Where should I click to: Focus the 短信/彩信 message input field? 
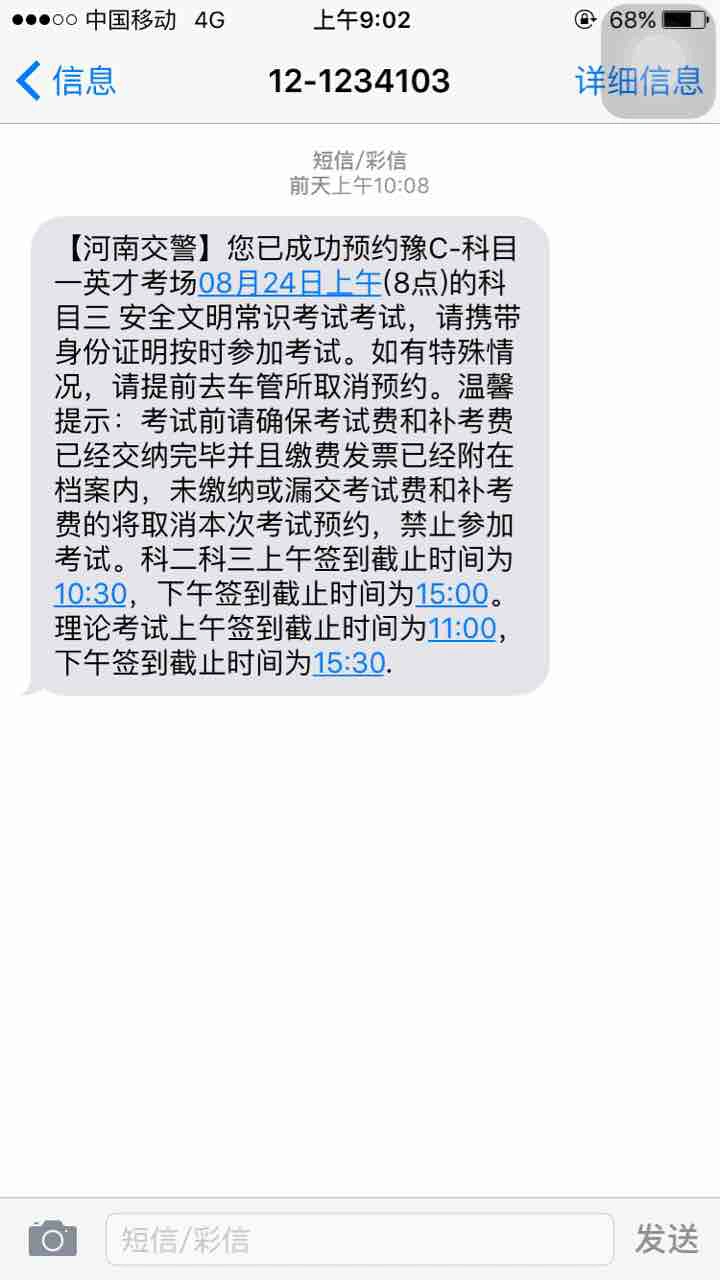pos(360,1240)
